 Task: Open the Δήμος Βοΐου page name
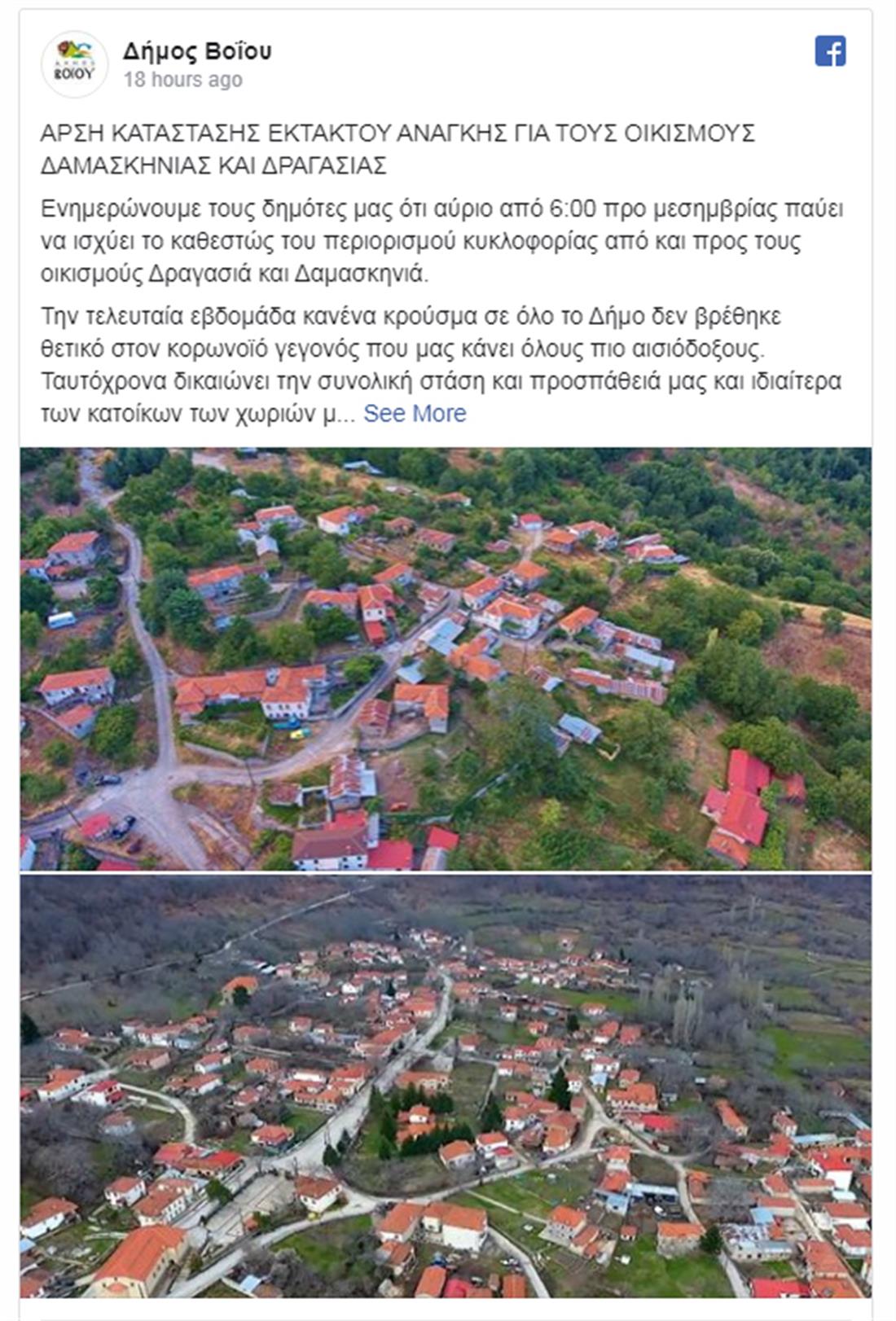pos(197,51)
